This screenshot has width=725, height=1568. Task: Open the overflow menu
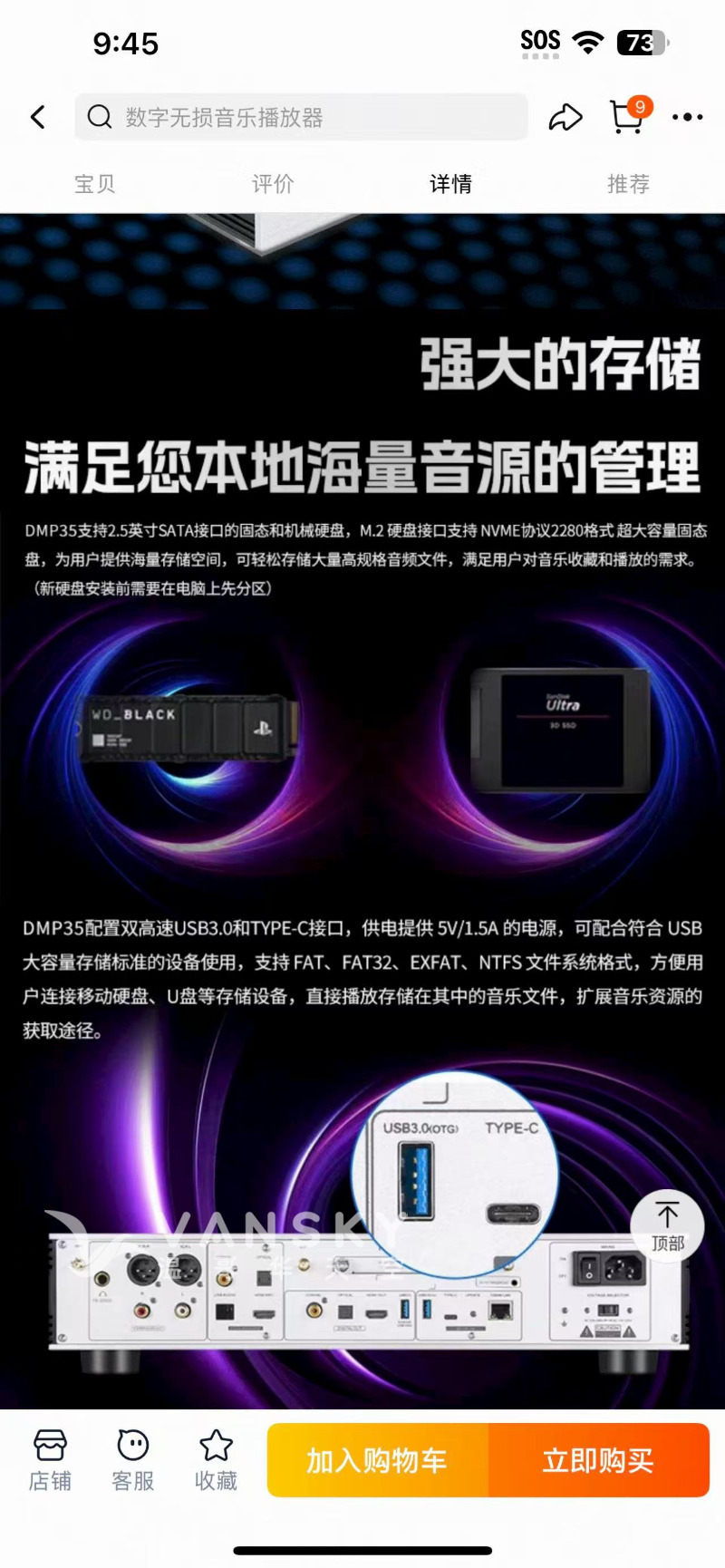(687, 117)
